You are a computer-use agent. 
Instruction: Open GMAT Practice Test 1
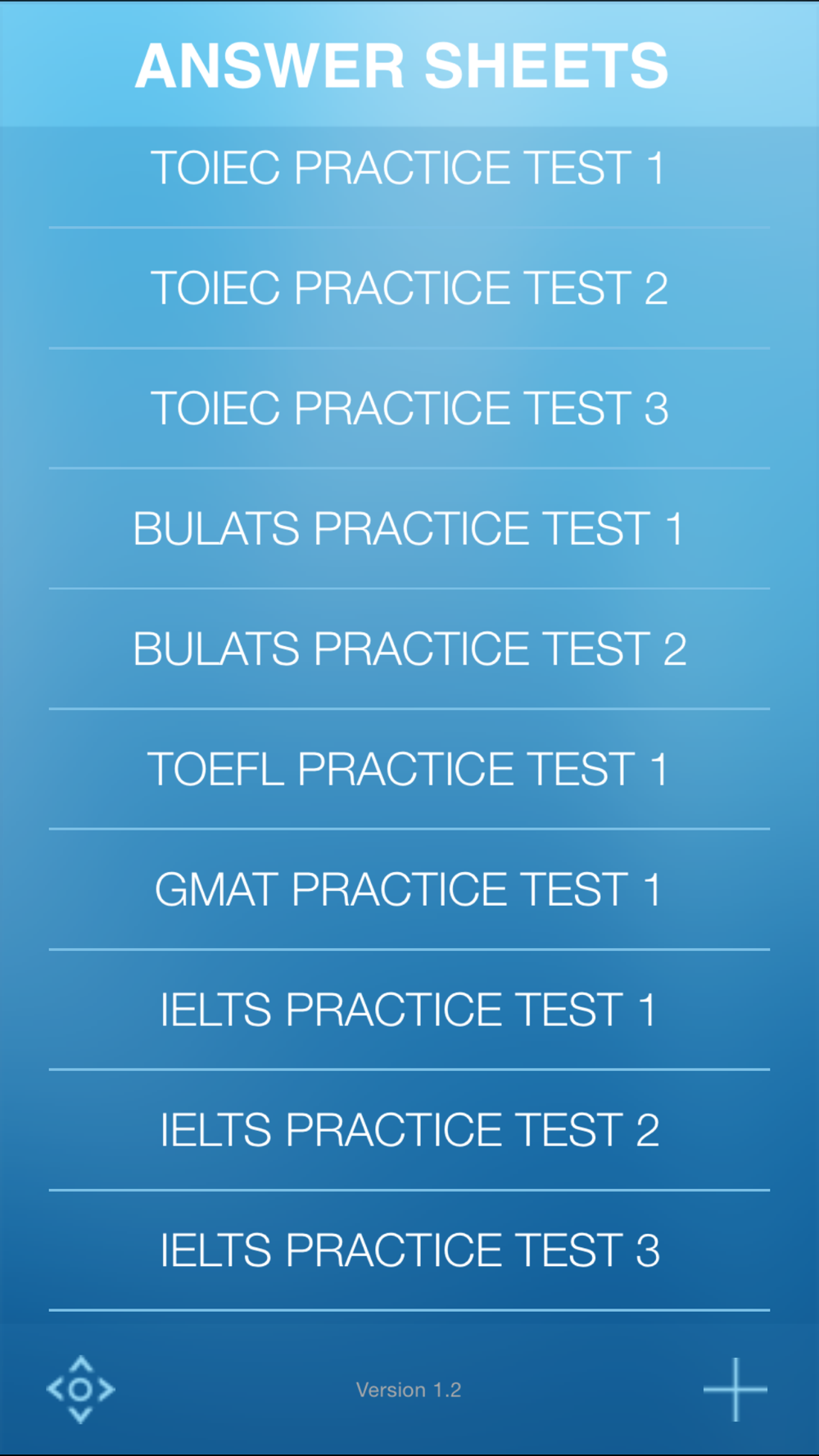click(x=409, y=890)
